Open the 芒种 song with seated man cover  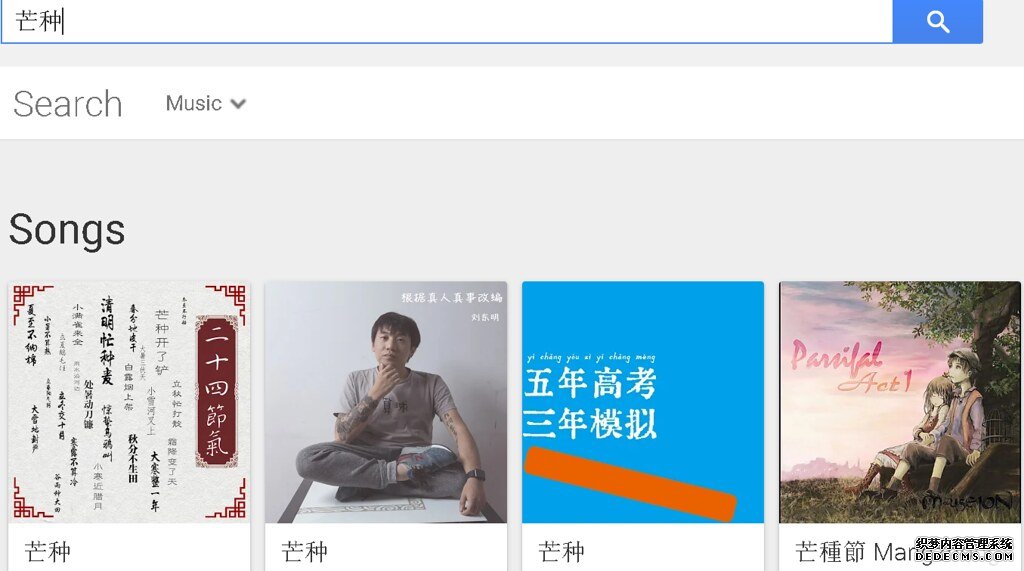[x=386, y=402]
